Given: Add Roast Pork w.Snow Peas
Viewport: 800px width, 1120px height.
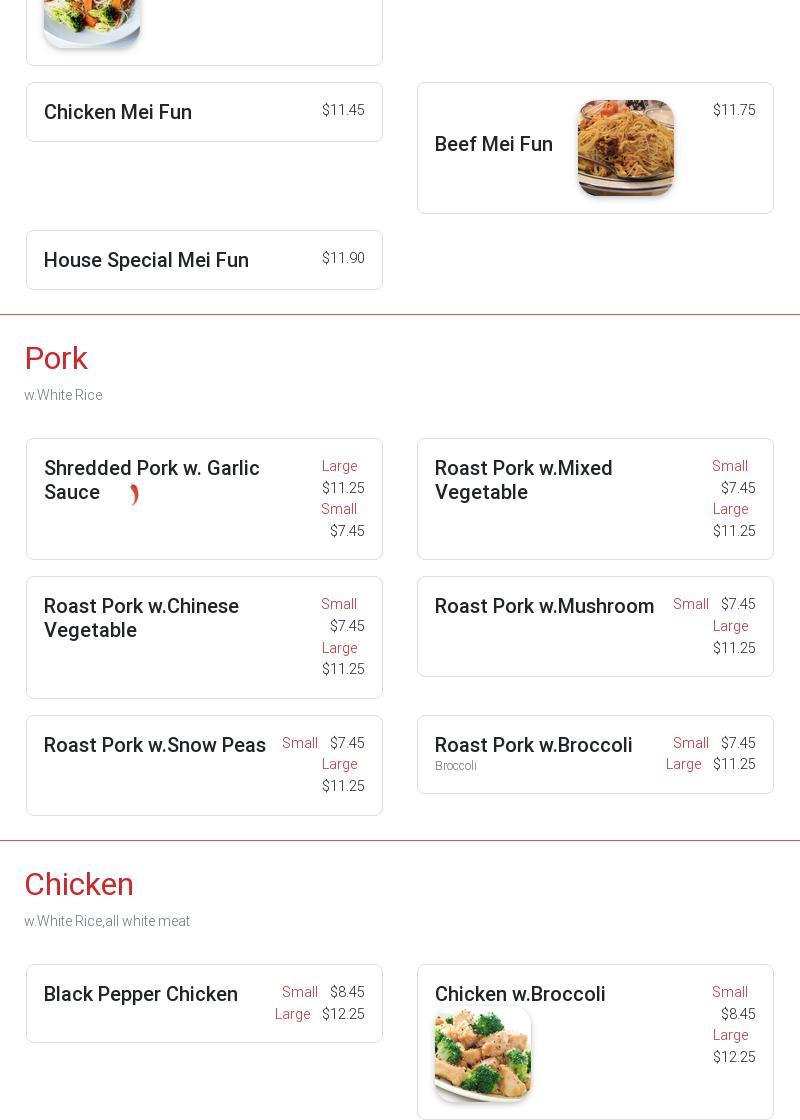Looking at the screenshot, I should [x=204, y=765].
